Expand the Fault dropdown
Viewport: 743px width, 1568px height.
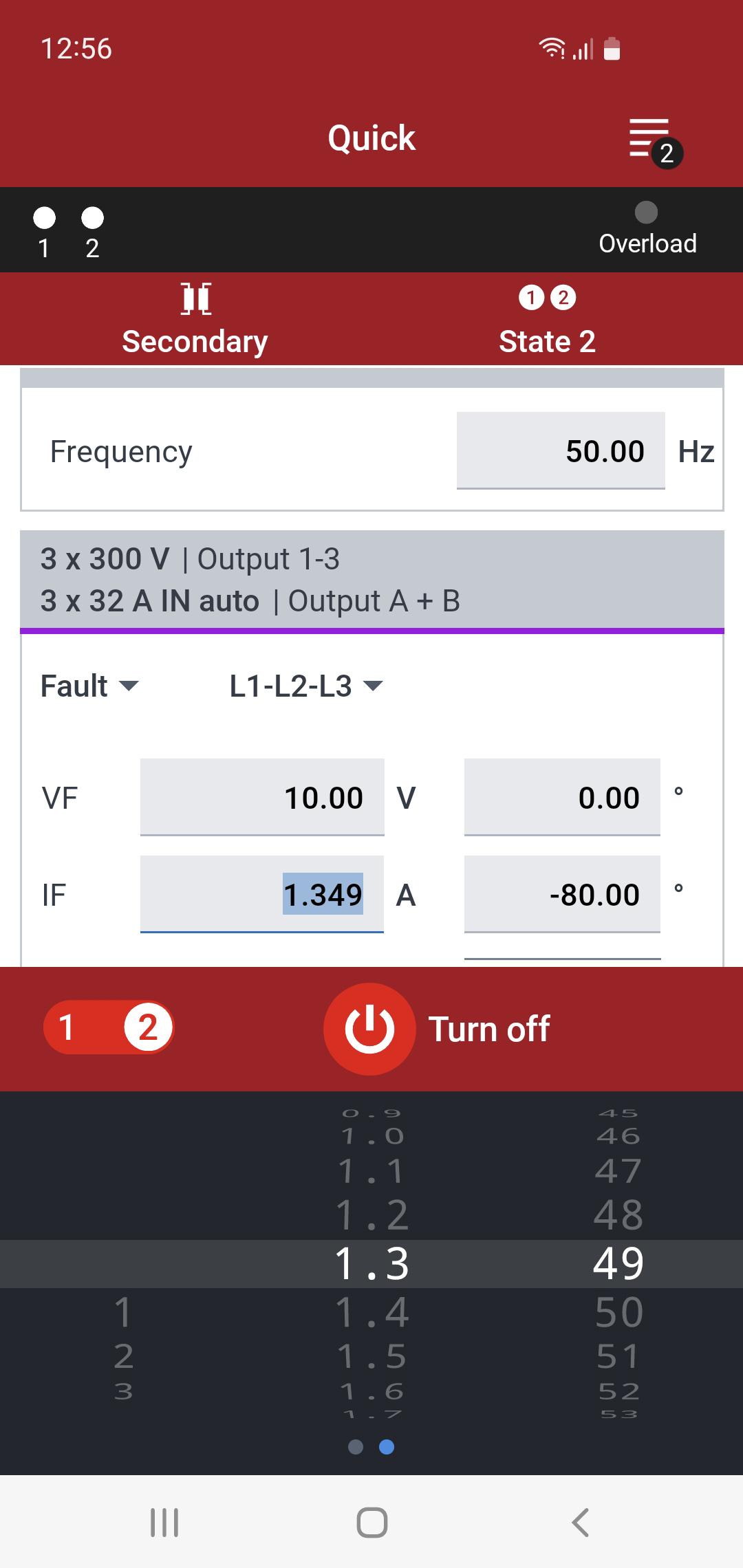(89, 686)
